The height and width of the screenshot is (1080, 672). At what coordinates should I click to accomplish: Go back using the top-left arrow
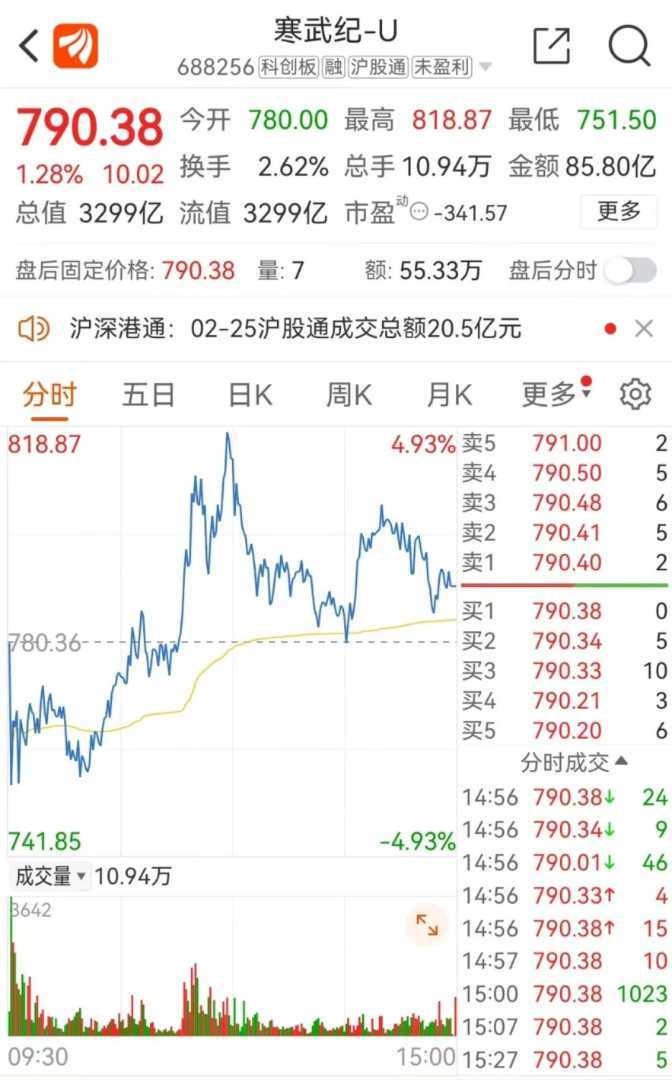tap(28, 46)
